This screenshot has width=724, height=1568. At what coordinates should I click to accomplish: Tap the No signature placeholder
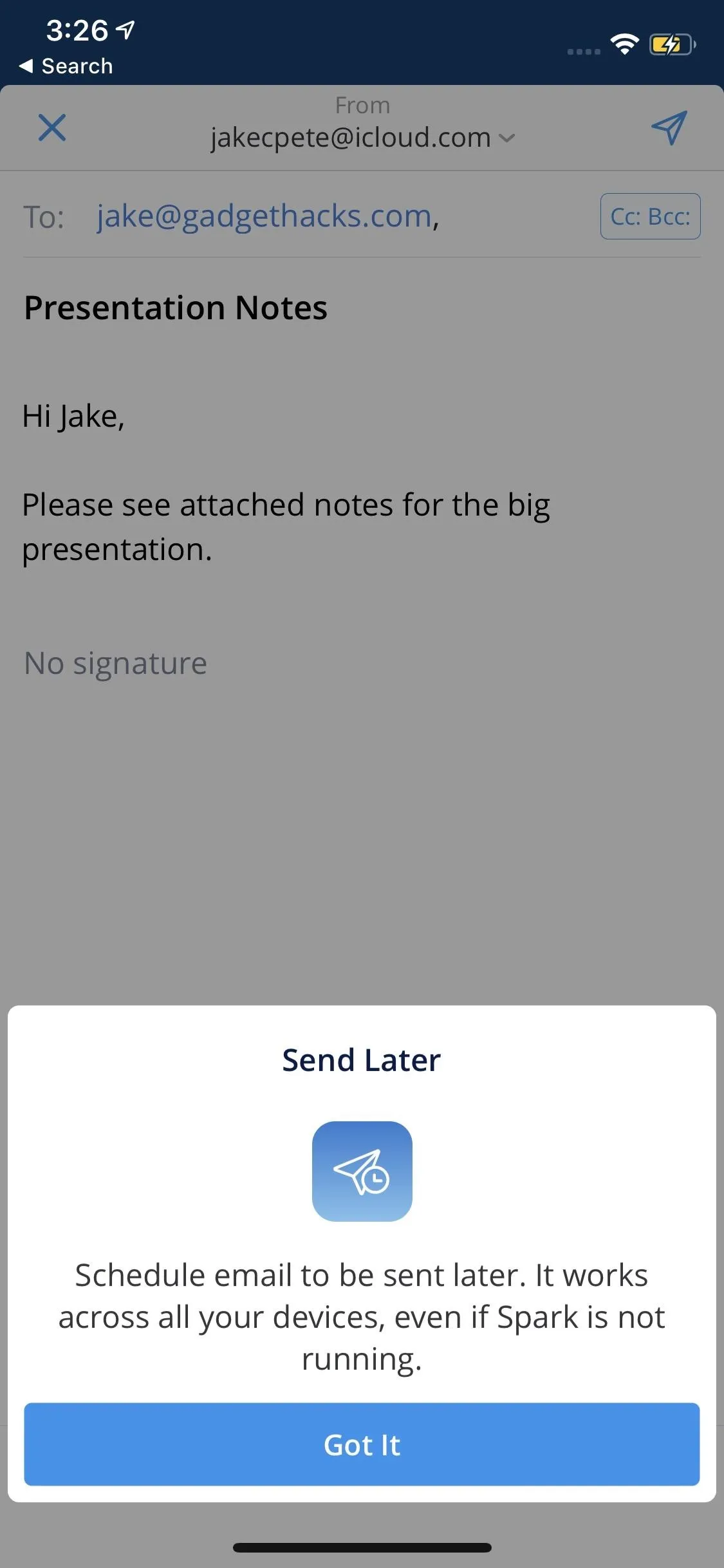116,663
